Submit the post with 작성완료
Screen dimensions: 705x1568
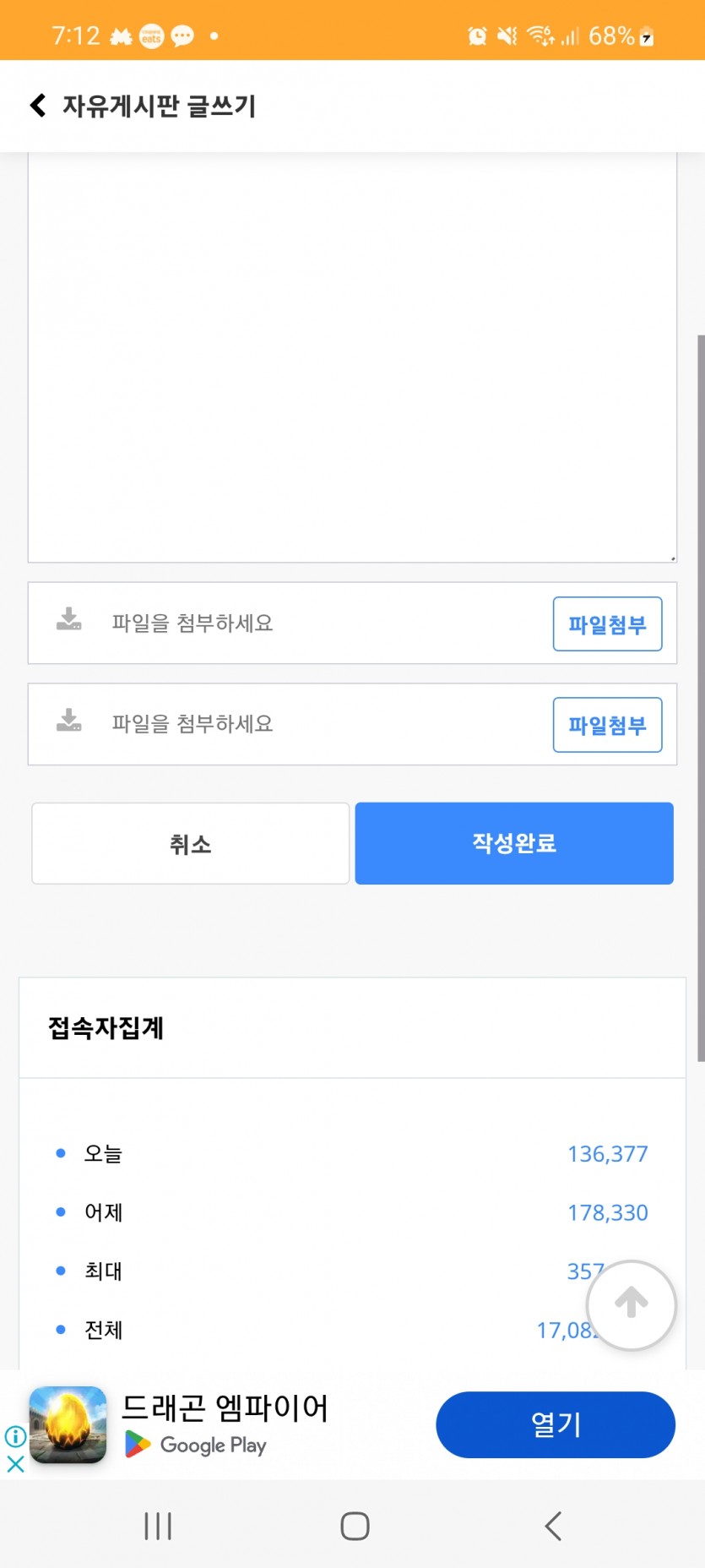(514, 843)
